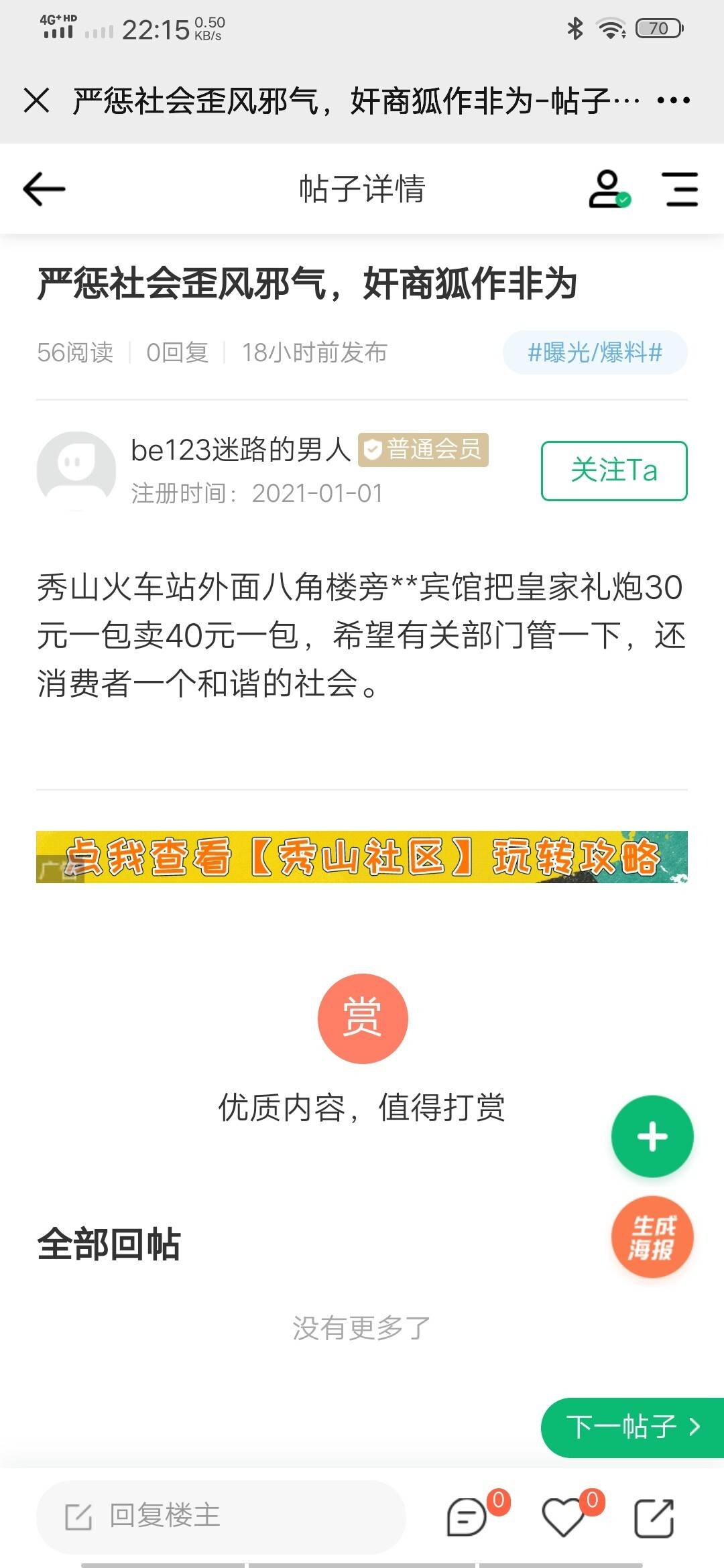Open be123迷路的男人's avatar
This screenshot has height=1568, width=724.
(x=76, y=470)
